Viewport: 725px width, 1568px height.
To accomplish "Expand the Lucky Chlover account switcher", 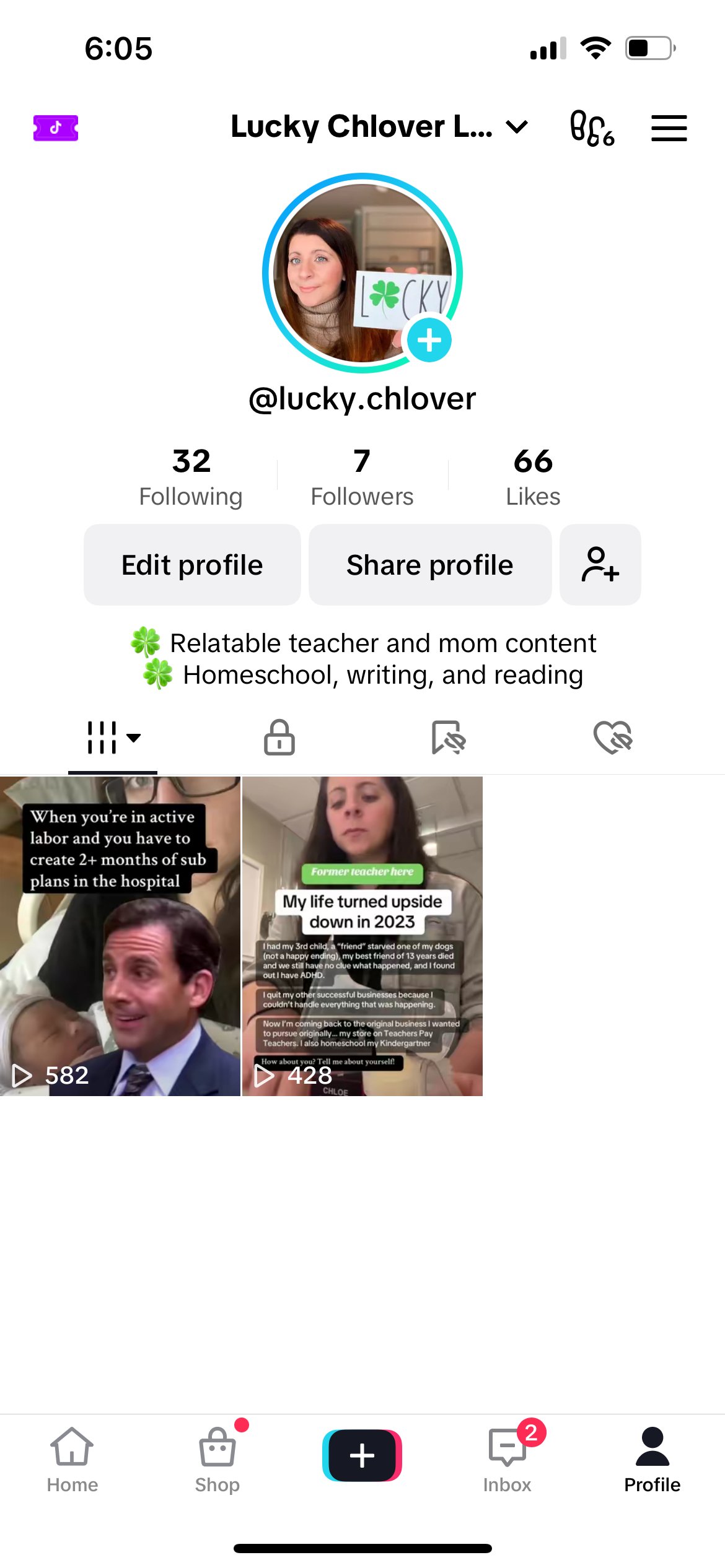I will 379,127.
